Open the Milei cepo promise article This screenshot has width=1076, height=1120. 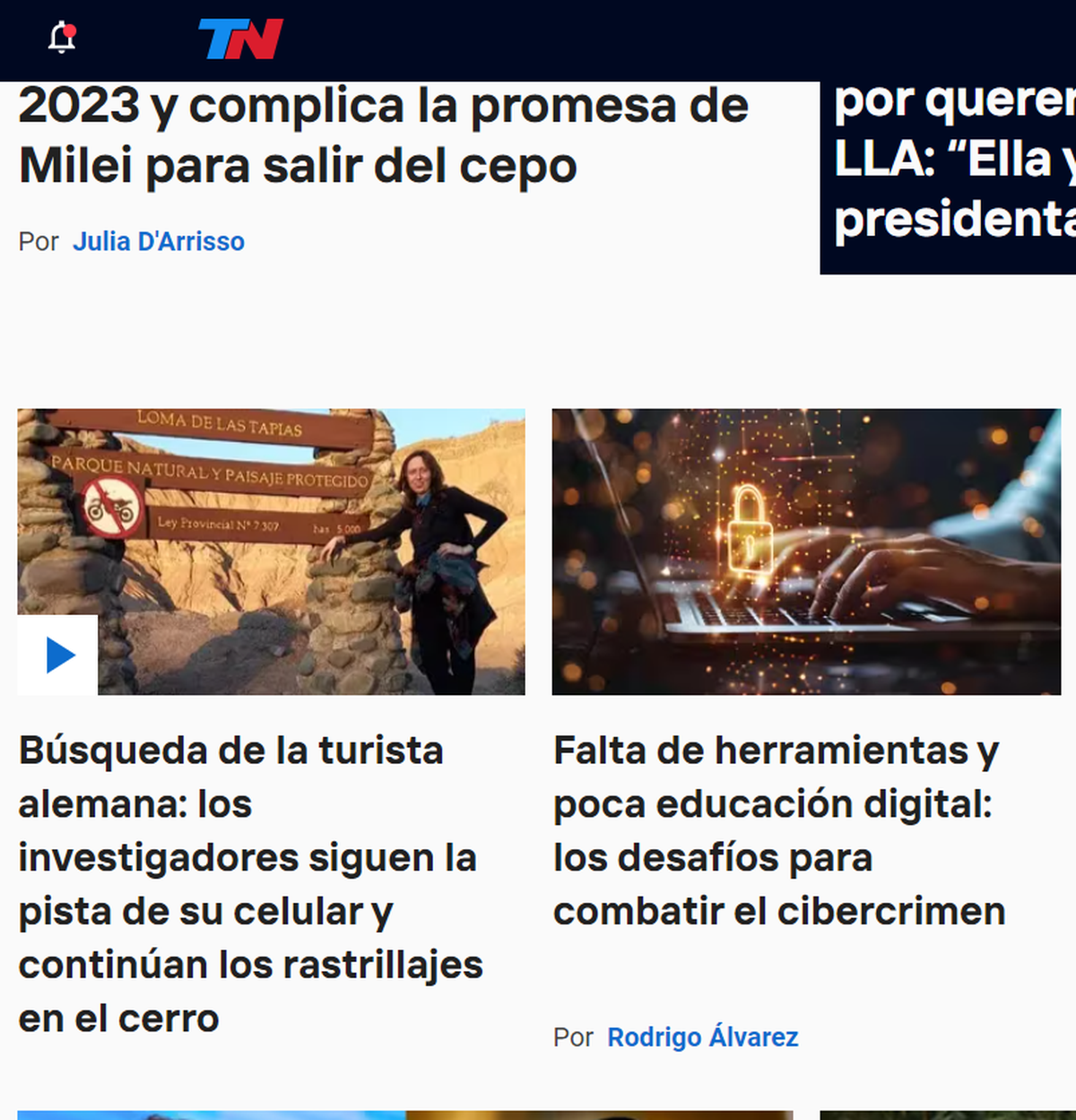point(383,135)
